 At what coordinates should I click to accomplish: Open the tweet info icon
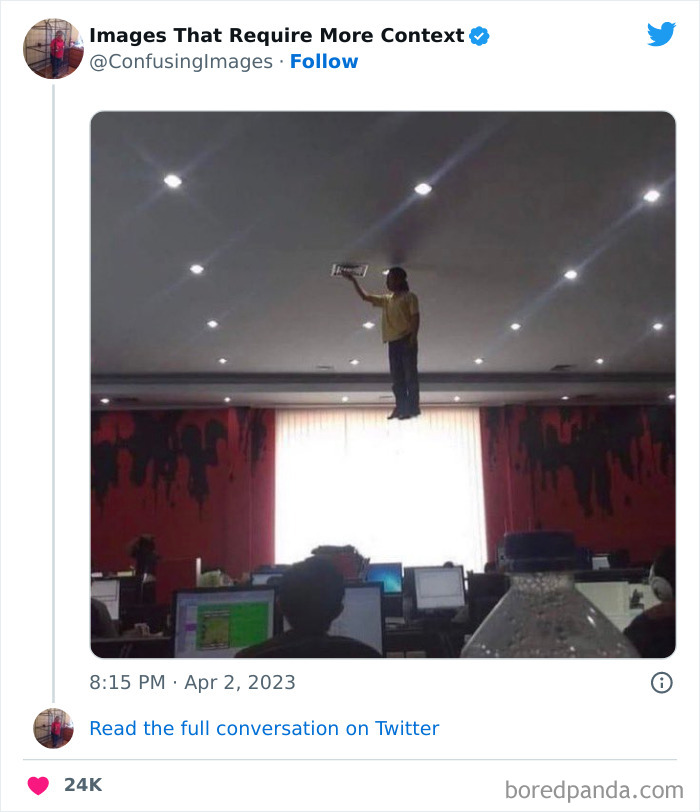point(661,683)
